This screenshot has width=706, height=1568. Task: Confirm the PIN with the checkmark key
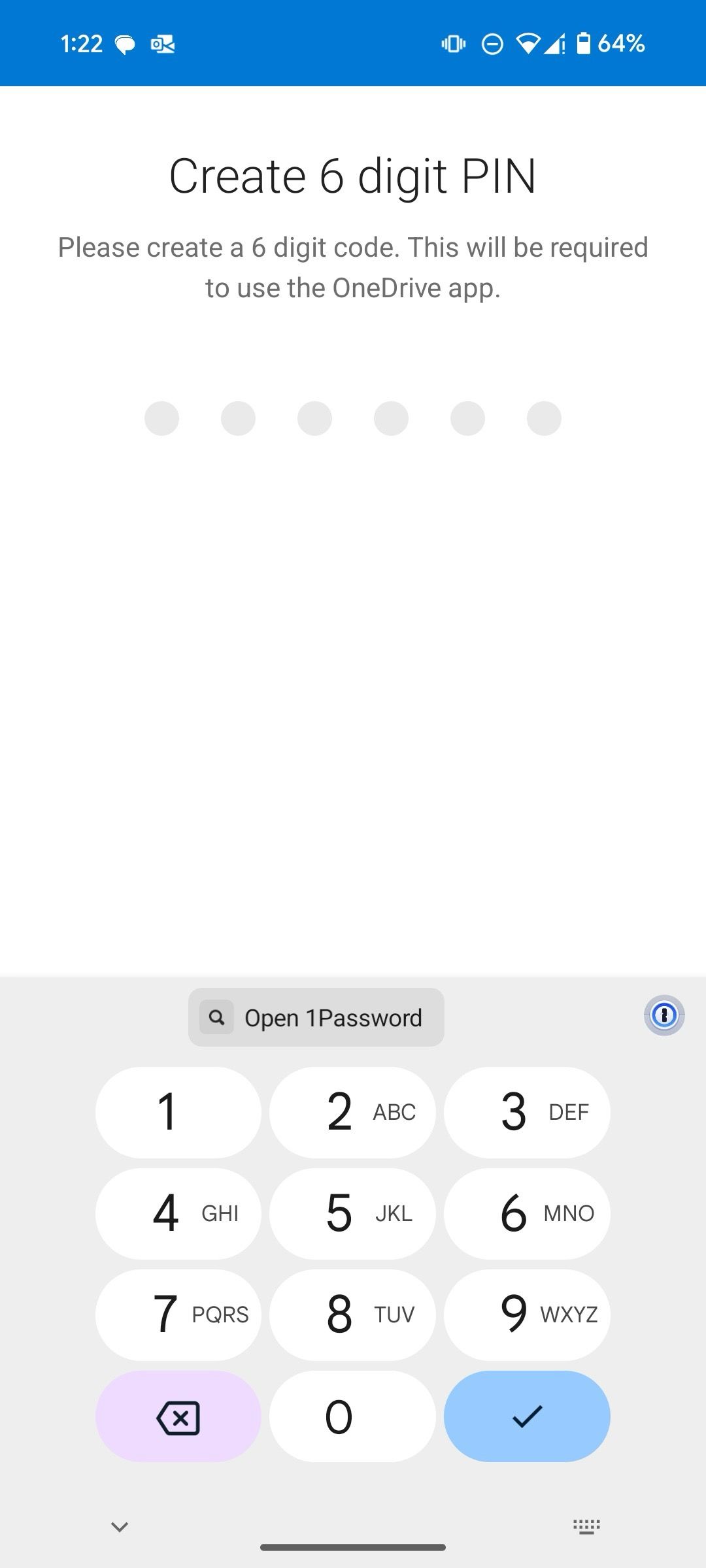click(527, 1416)
